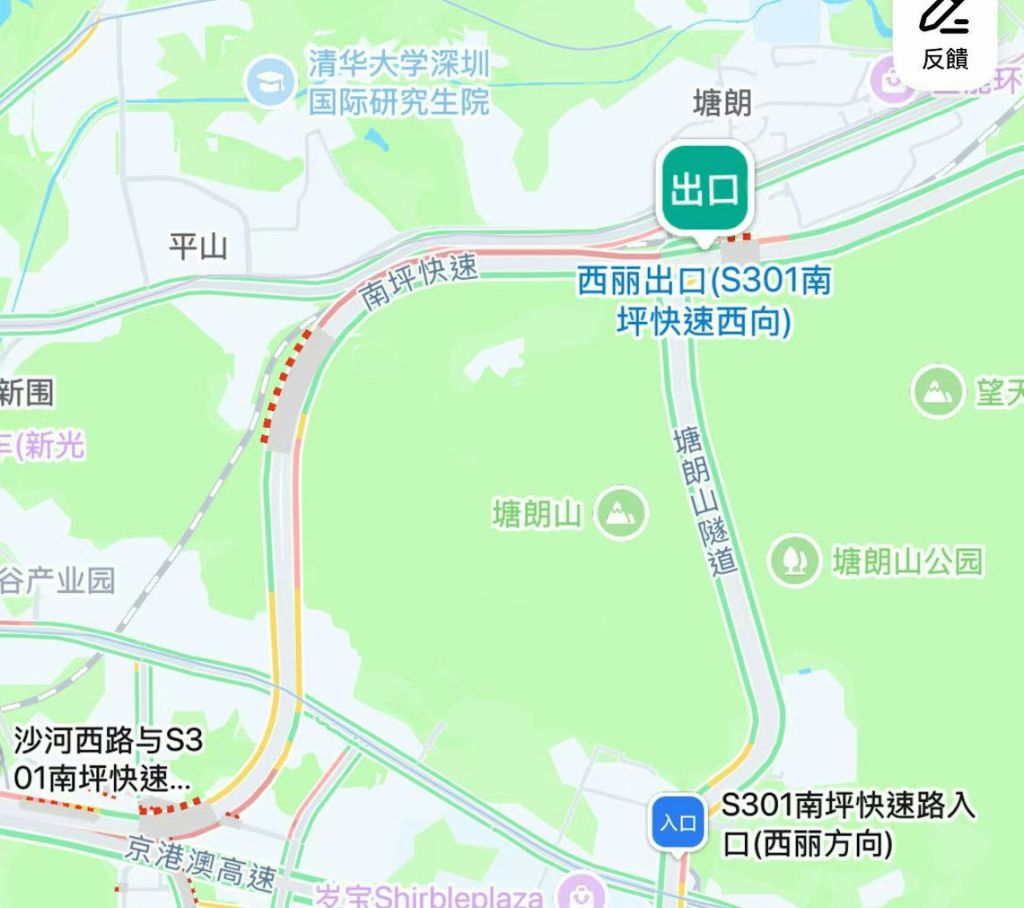
Task: Open 清华大学深圳国际研究生院 place marker
Action: (270, 82)
